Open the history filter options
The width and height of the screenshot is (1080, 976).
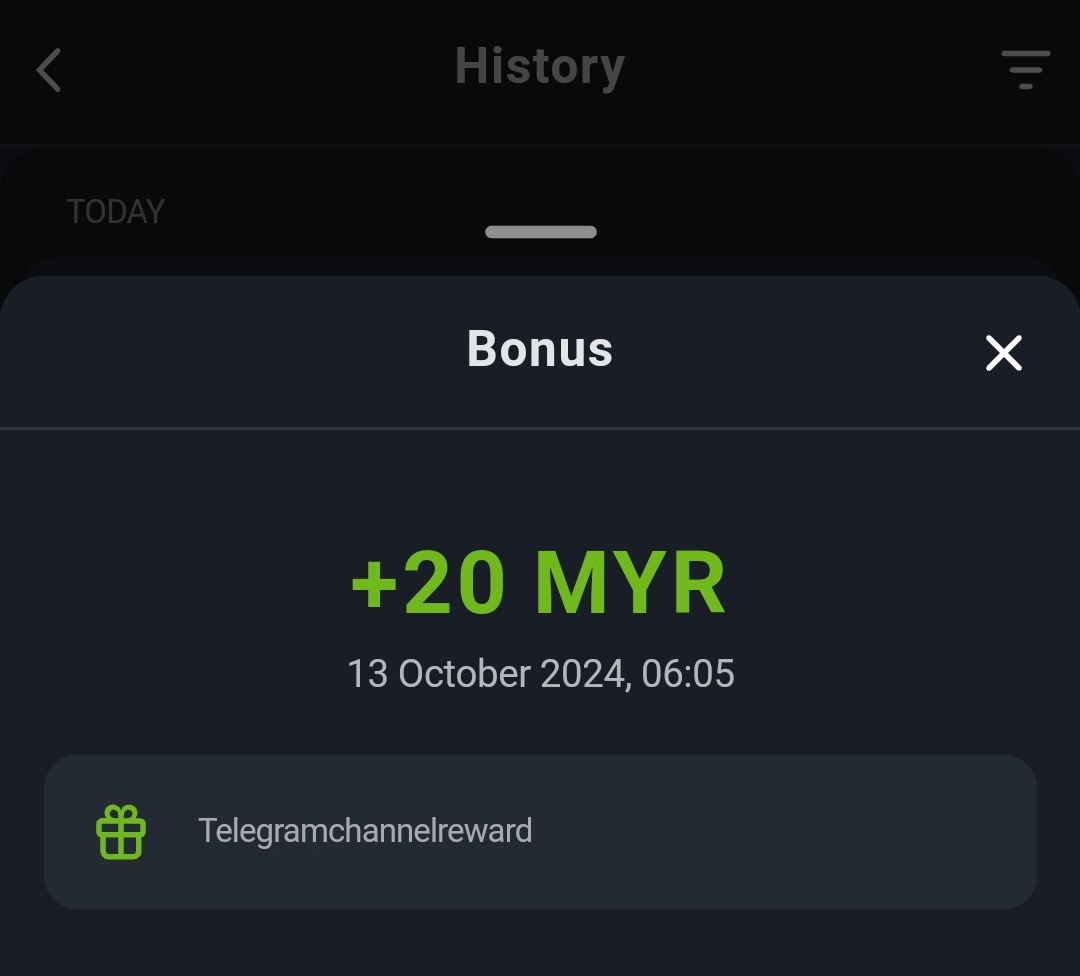pyautogui.click(x=1025, y=70)
